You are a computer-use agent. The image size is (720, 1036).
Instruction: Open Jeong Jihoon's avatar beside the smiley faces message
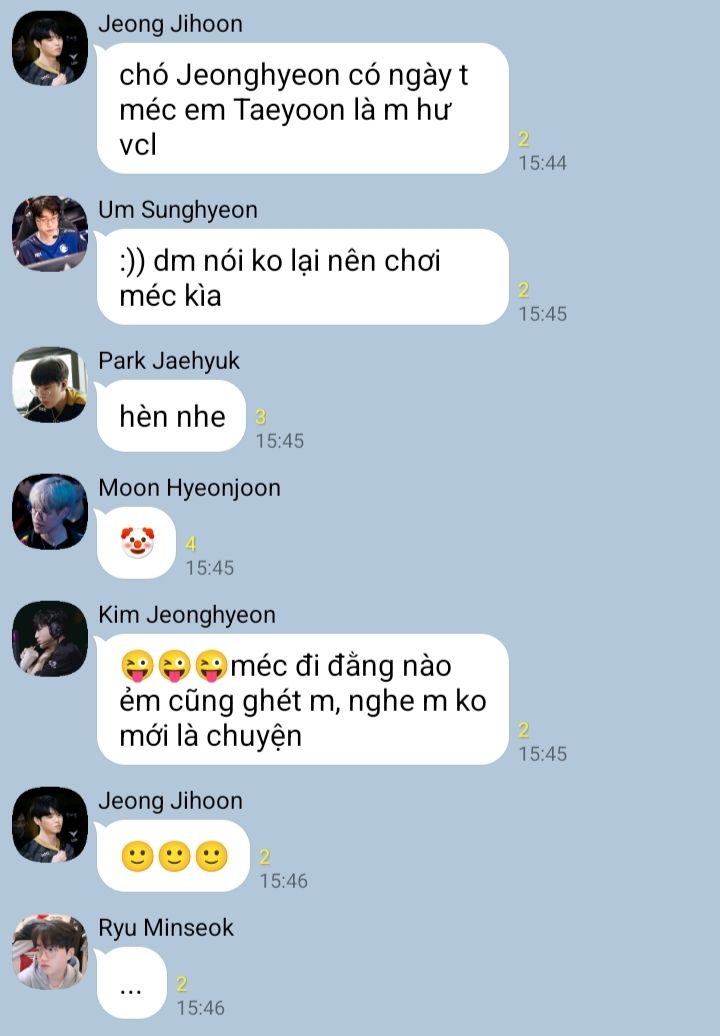[x=50, y=824]
